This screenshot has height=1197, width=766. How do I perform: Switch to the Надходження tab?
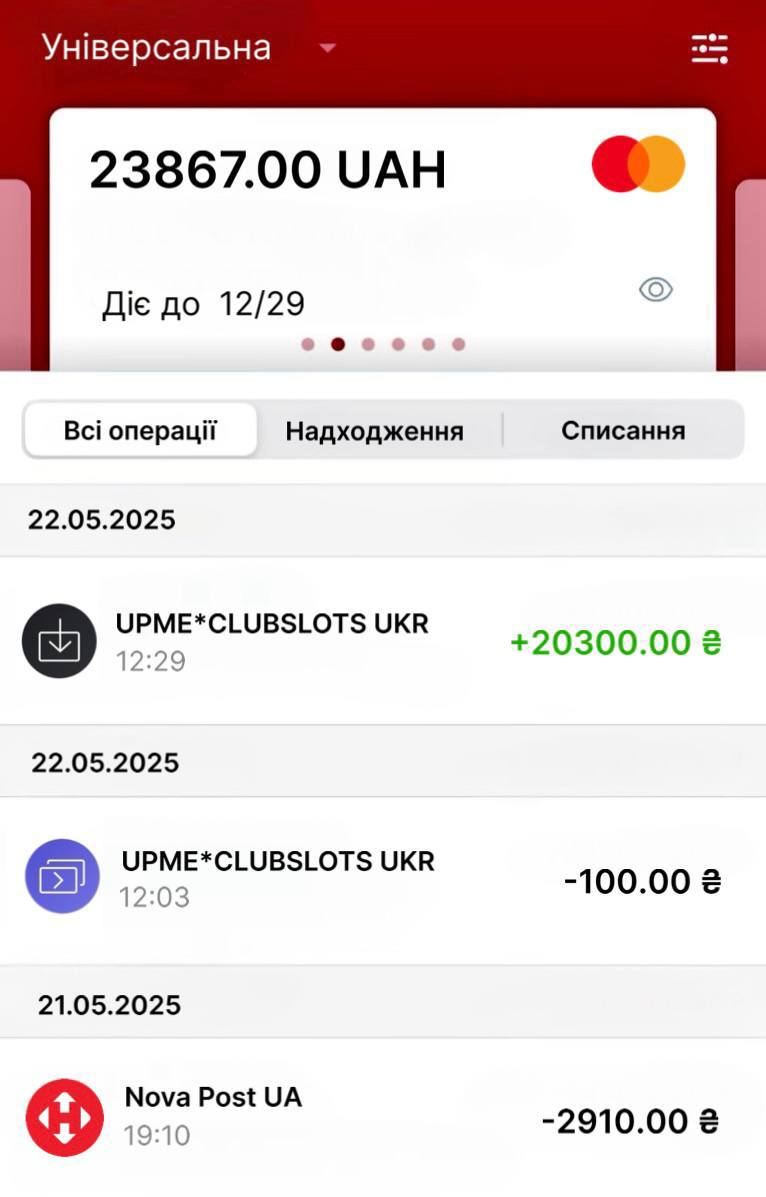[374, 431]
